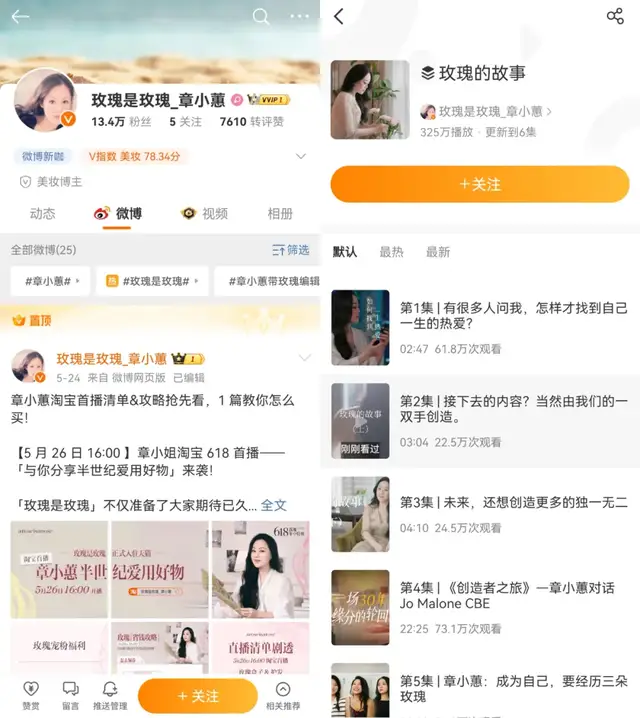Expand the pinned post via 全文
The width and height of the screenshot is (640, 718).
[x=274, y=505]
